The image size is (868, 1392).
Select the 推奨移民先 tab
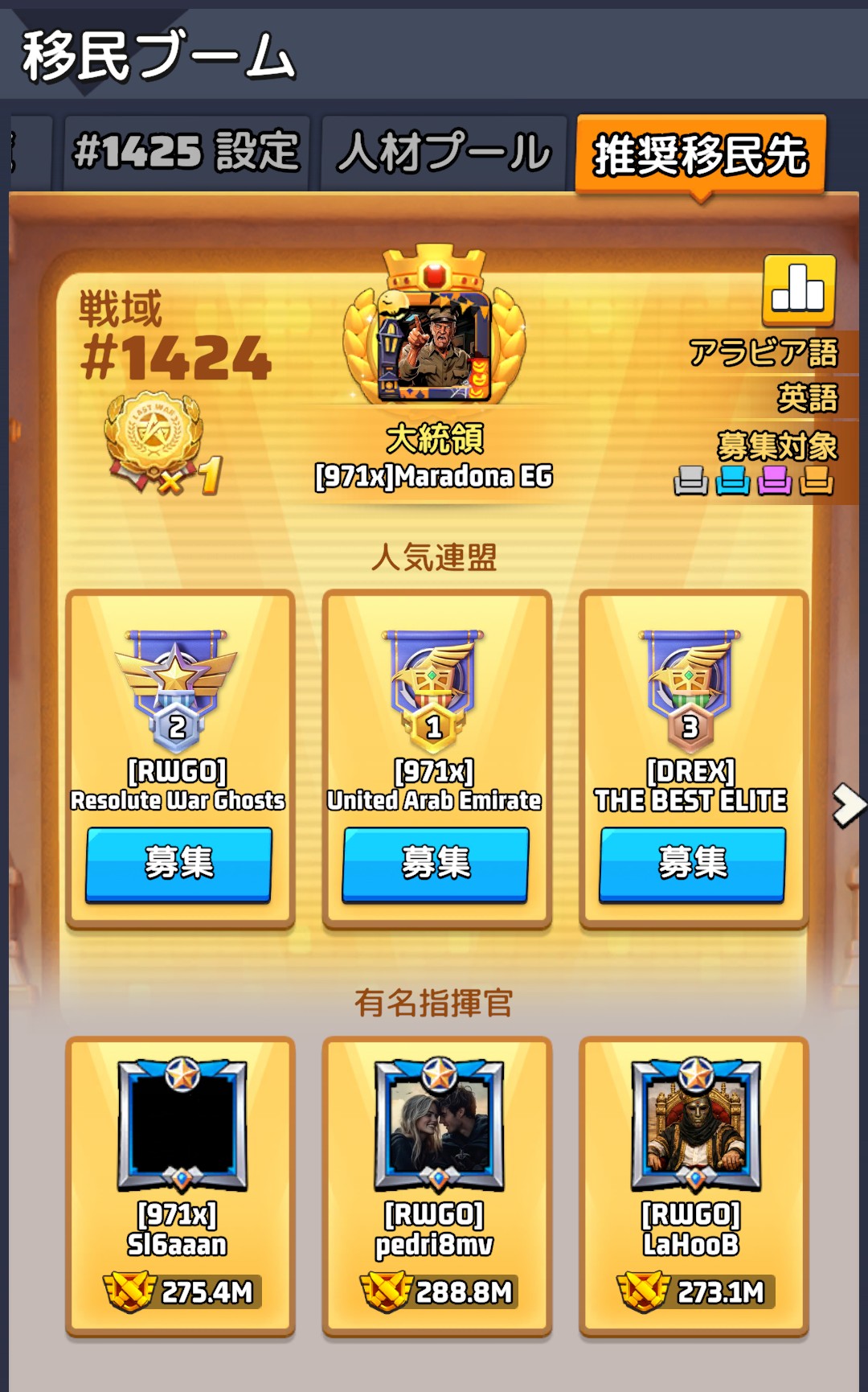click(700, 154)
